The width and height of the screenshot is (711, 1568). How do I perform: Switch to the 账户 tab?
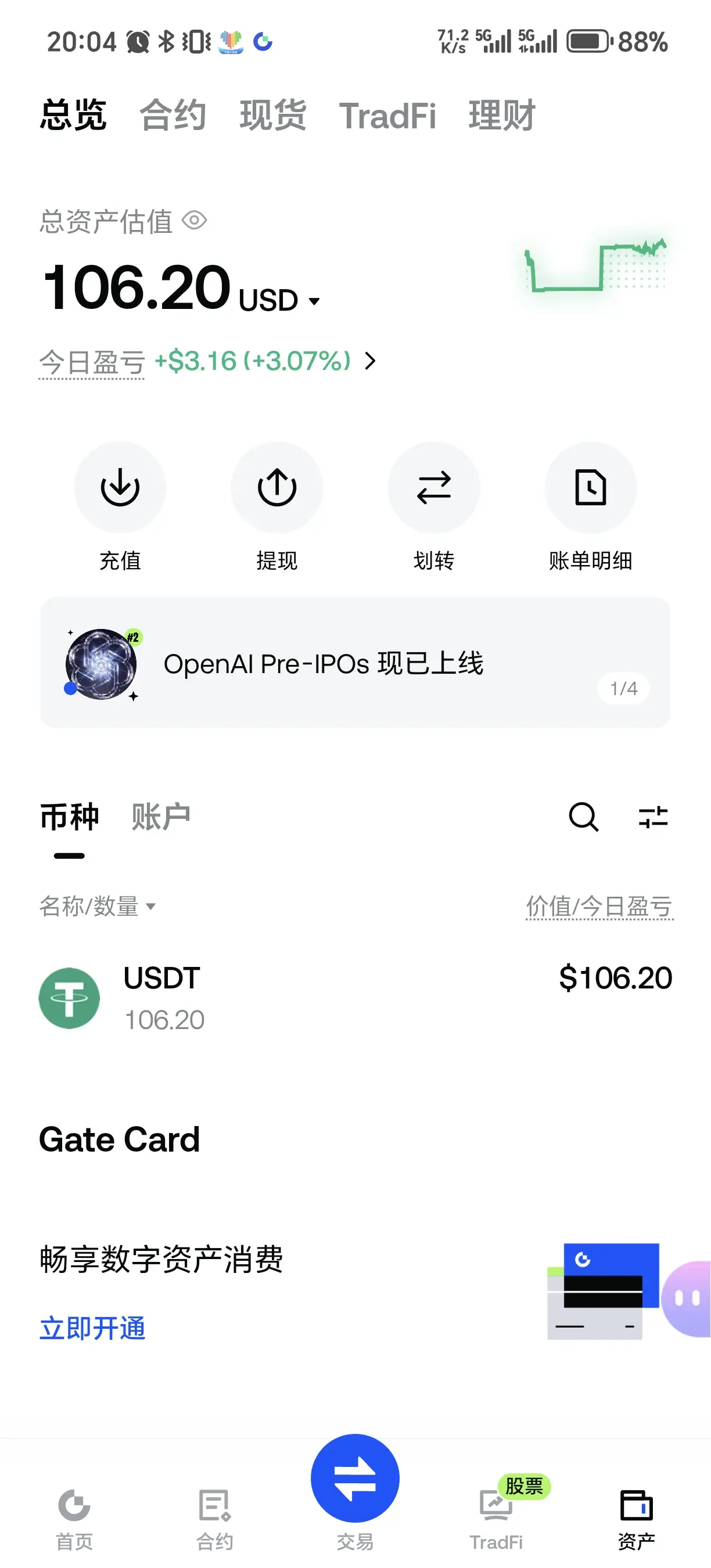(x=161, y=817)
